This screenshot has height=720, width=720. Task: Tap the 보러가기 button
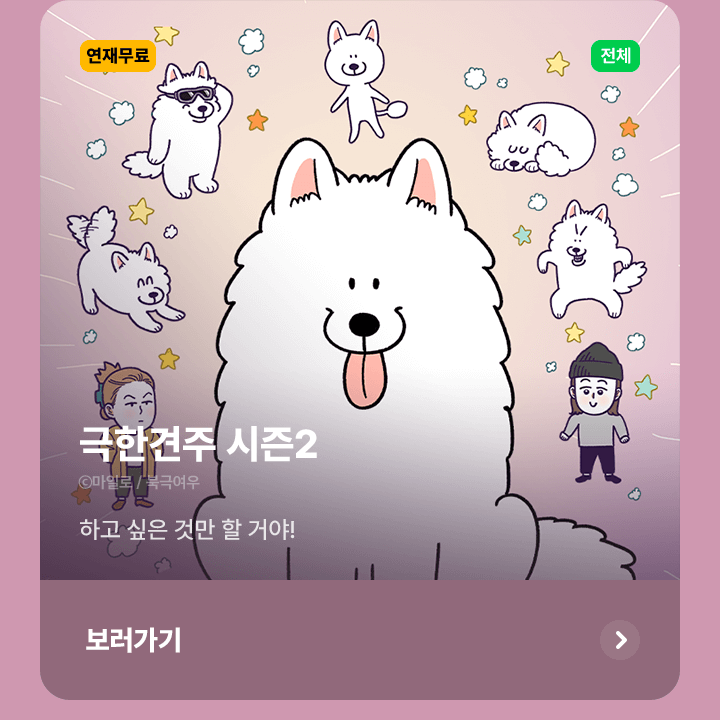(134, 640)
